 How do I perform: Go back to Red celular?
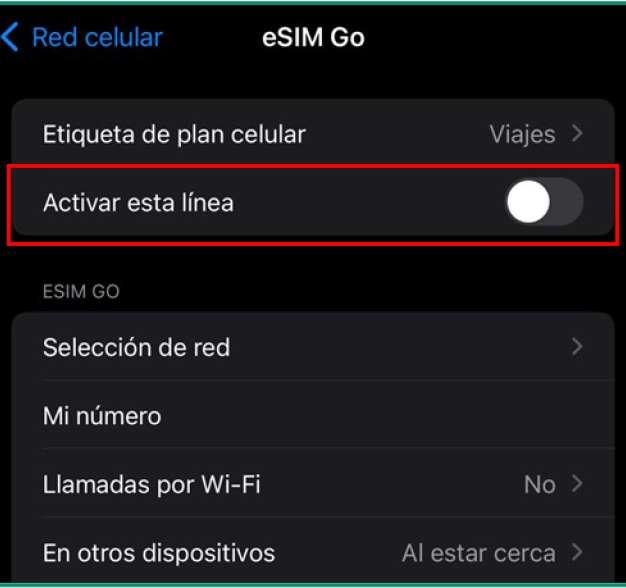82,39
